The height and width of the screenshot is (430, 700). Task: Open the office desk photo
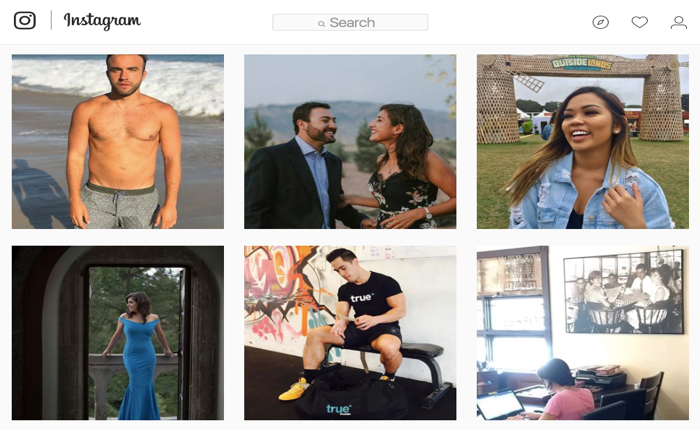tap(582, 332)
